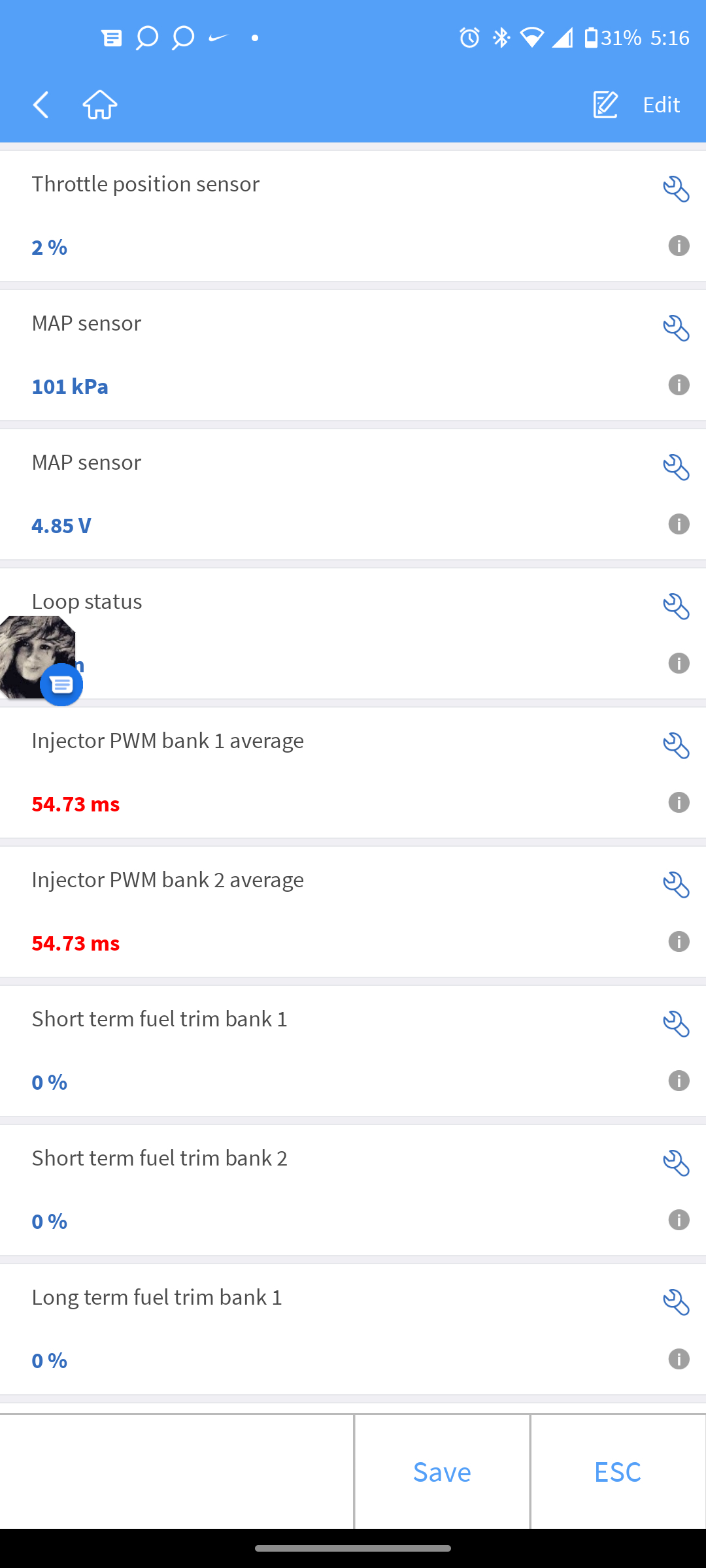The image size is (706, 1568).
Task: Show info for Short term fuel trim bank 2
Action: 679,1220
